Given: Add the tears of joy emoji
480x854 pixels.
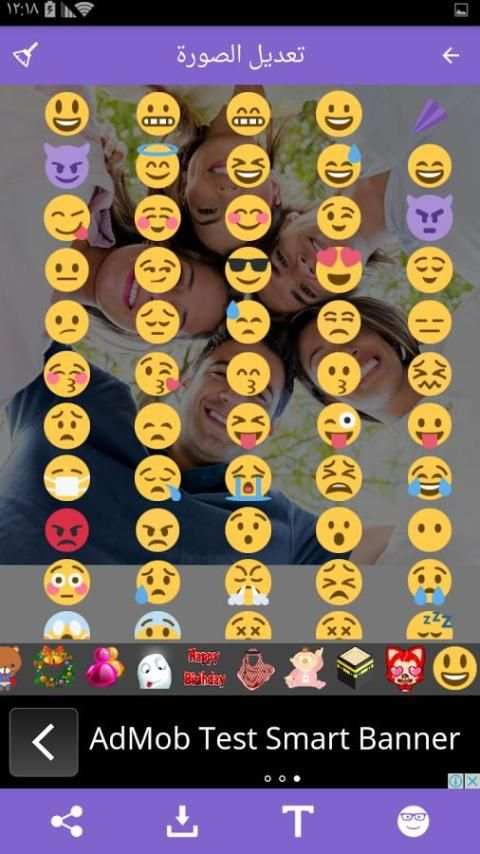Looking at the screenshot, I should pos(429,478).
